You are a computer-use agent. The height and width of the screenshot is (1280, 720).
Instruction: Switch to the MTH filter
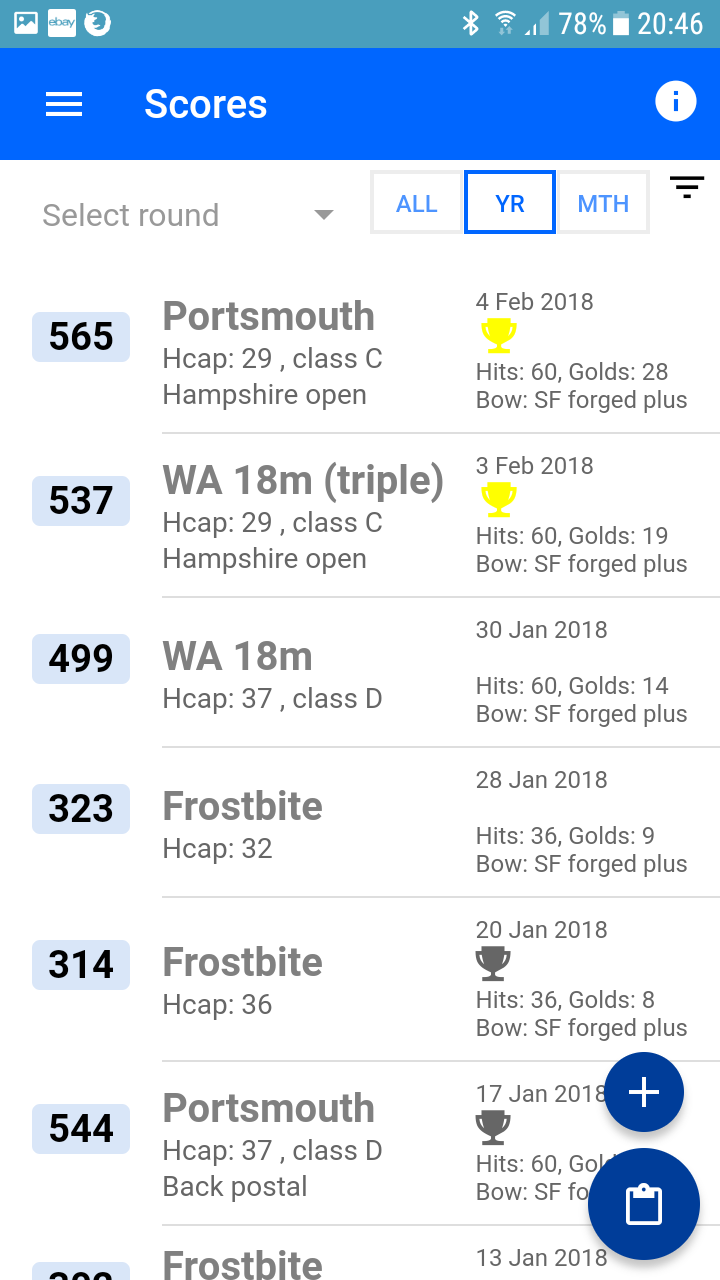click(x=603, y=203)
